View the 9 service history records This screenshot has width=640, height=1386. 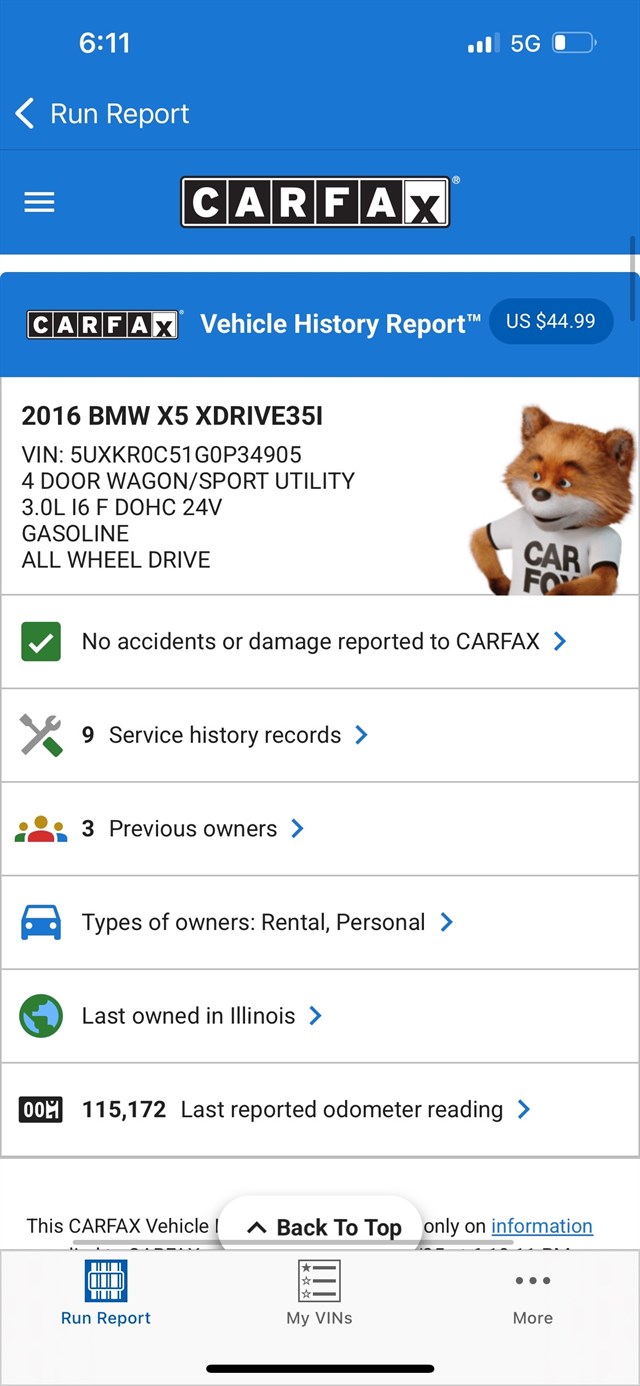(x=320, y=735)
